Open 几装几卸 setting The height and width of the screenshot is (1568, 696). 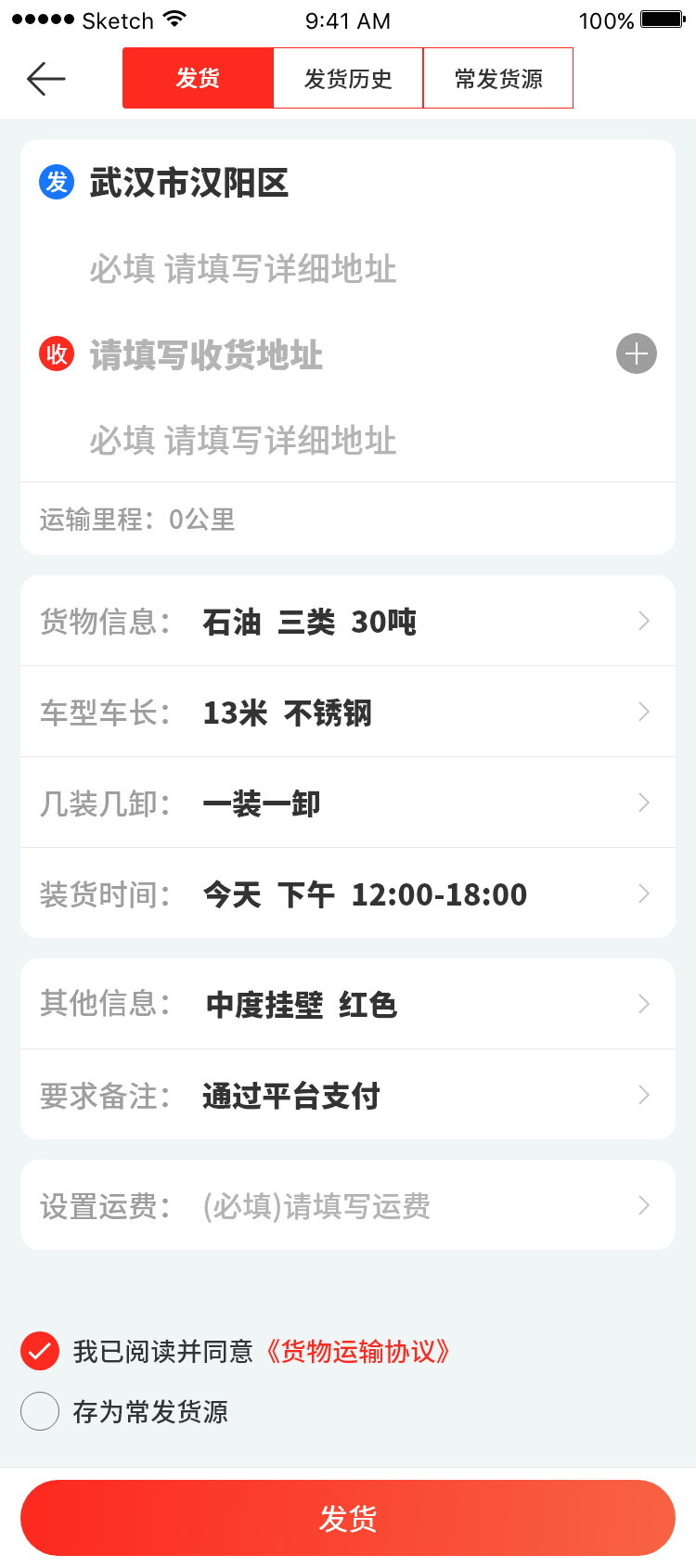coord(348,803)
